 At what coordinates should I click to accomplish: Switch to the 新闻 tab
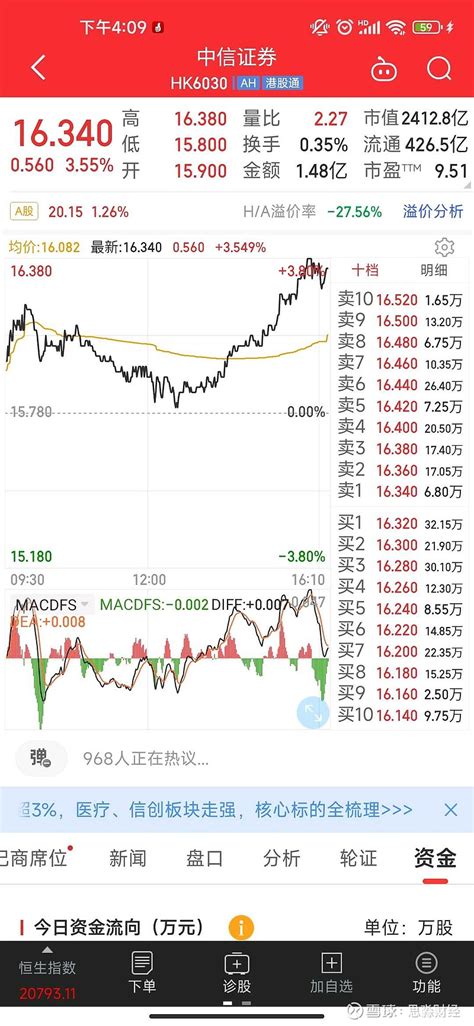click(128, 858)
